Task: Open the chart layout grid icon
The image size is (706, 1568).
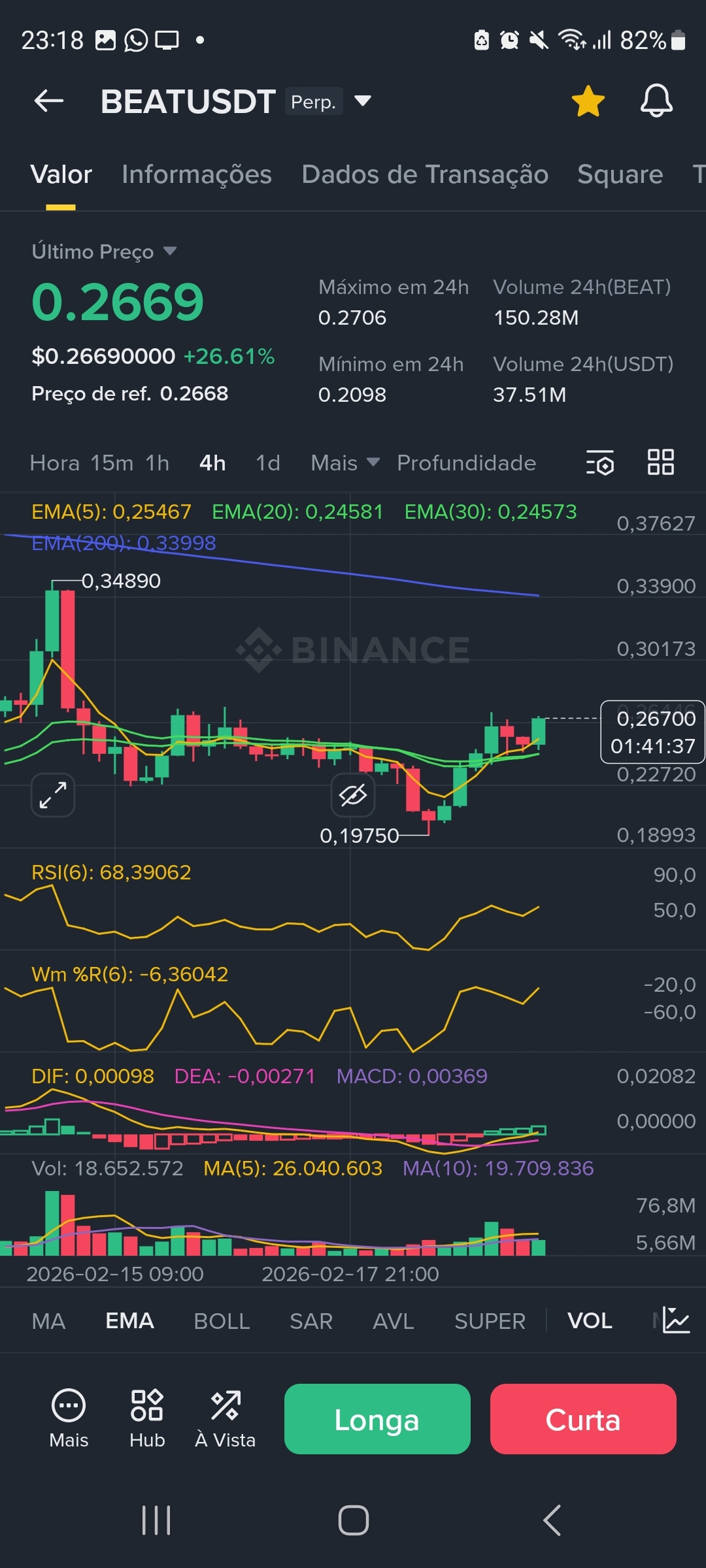Action: point(660,463)
